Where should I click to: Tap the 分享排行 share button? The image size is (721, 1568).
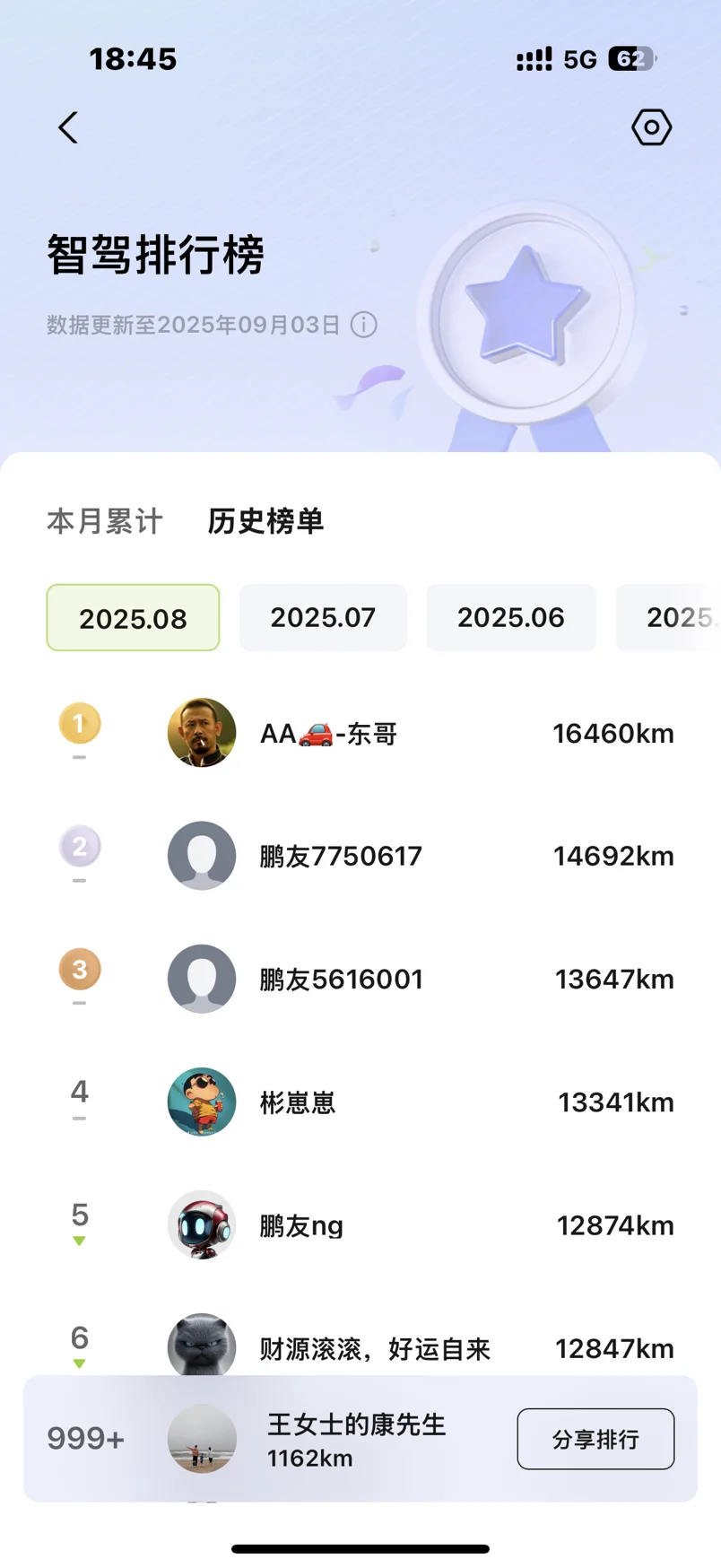coord(595,1439)
